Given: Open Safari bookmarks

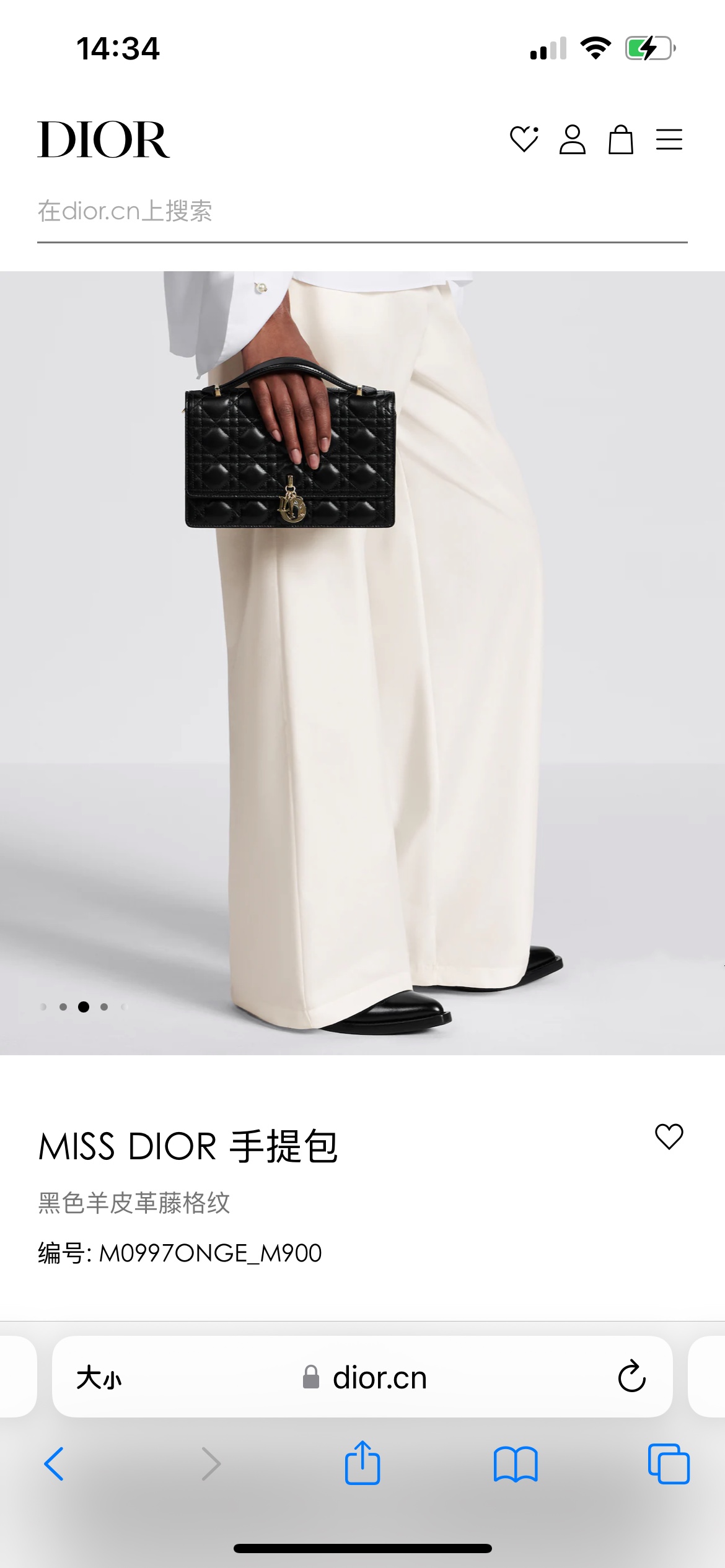Looking at the screenshot, I should pyautogui.click(x=516, y=1464).
